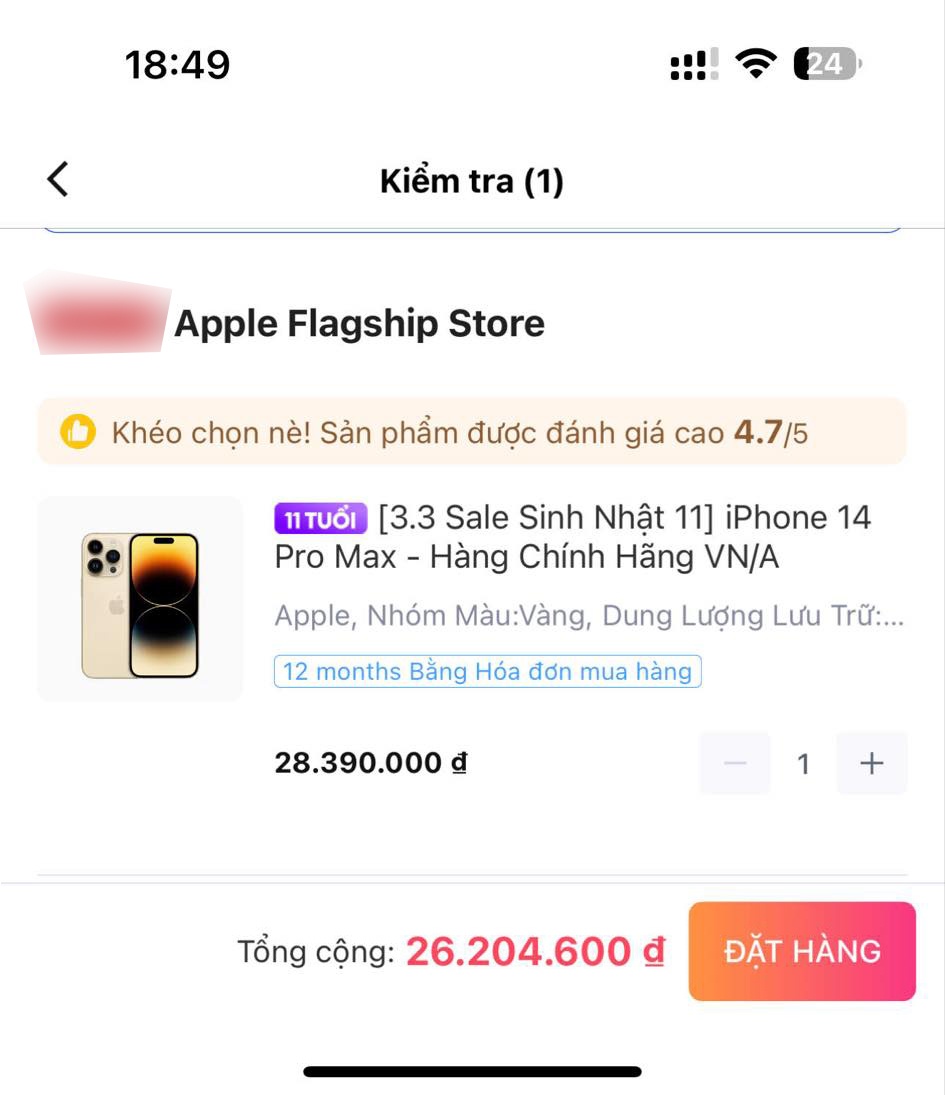
Task: Increase quantity with the plus button
Action: pyautogui.click(x=871, y=763)
